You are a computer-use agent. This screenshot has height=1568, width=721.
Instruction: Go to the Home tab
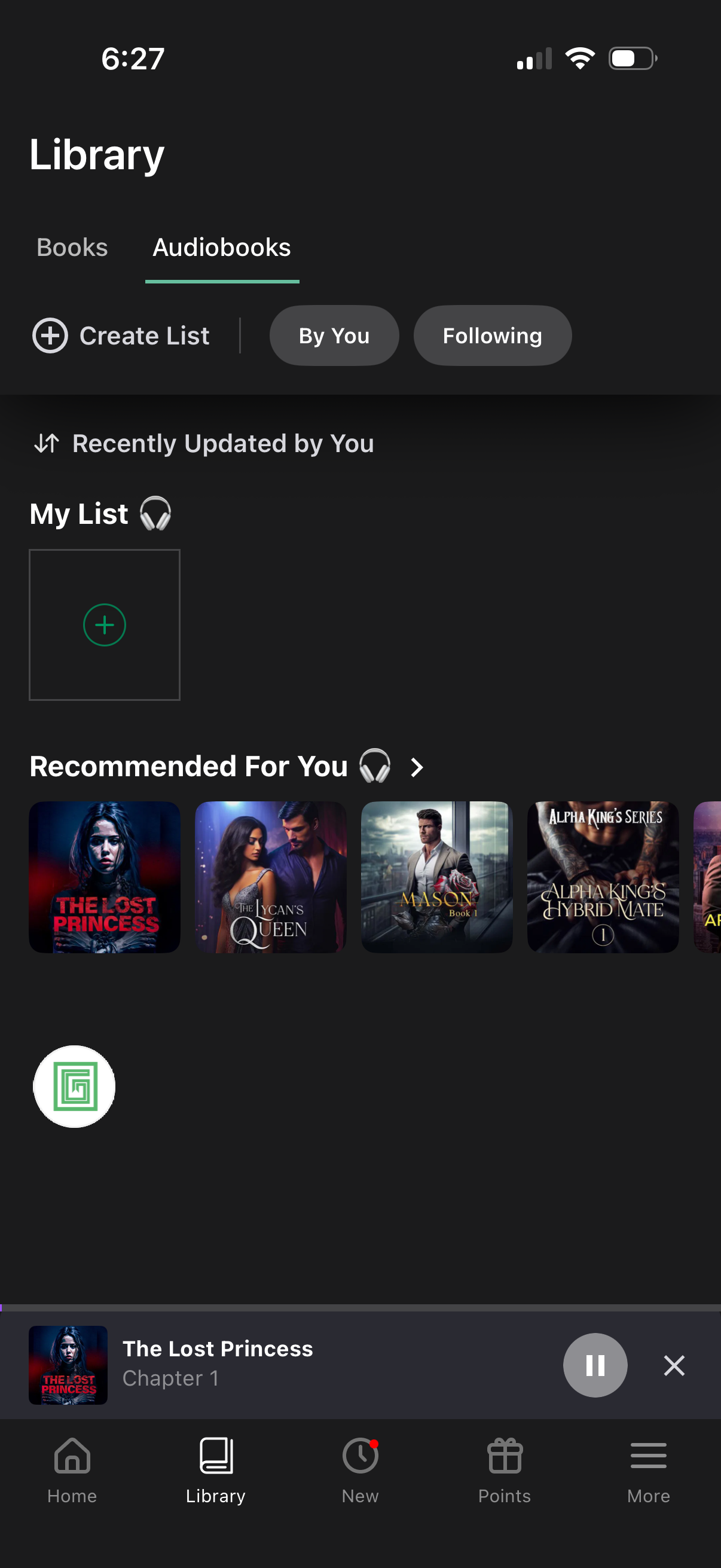pos(72,1469)
